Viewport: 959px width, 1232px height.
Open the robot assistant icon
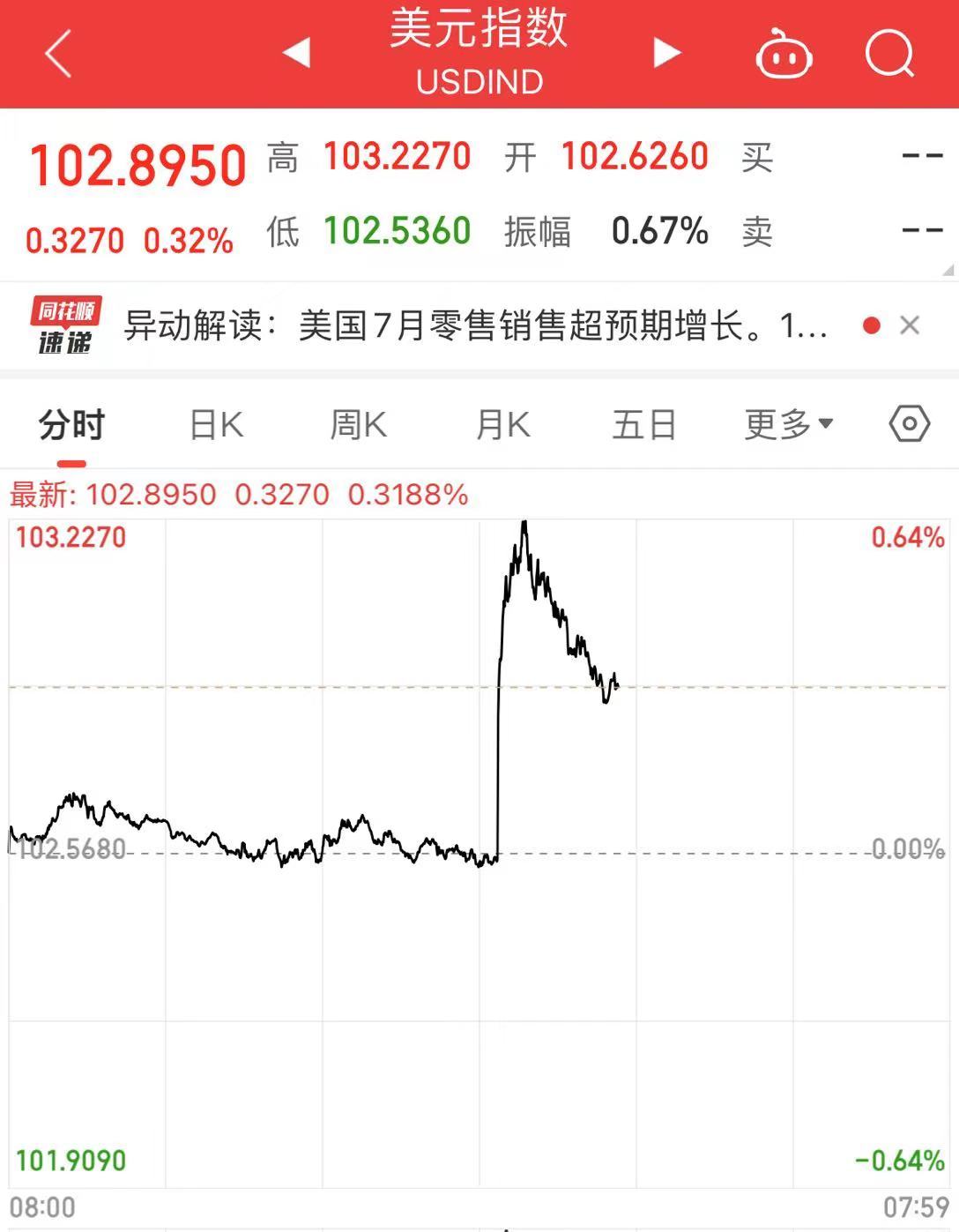coord(784,55)
